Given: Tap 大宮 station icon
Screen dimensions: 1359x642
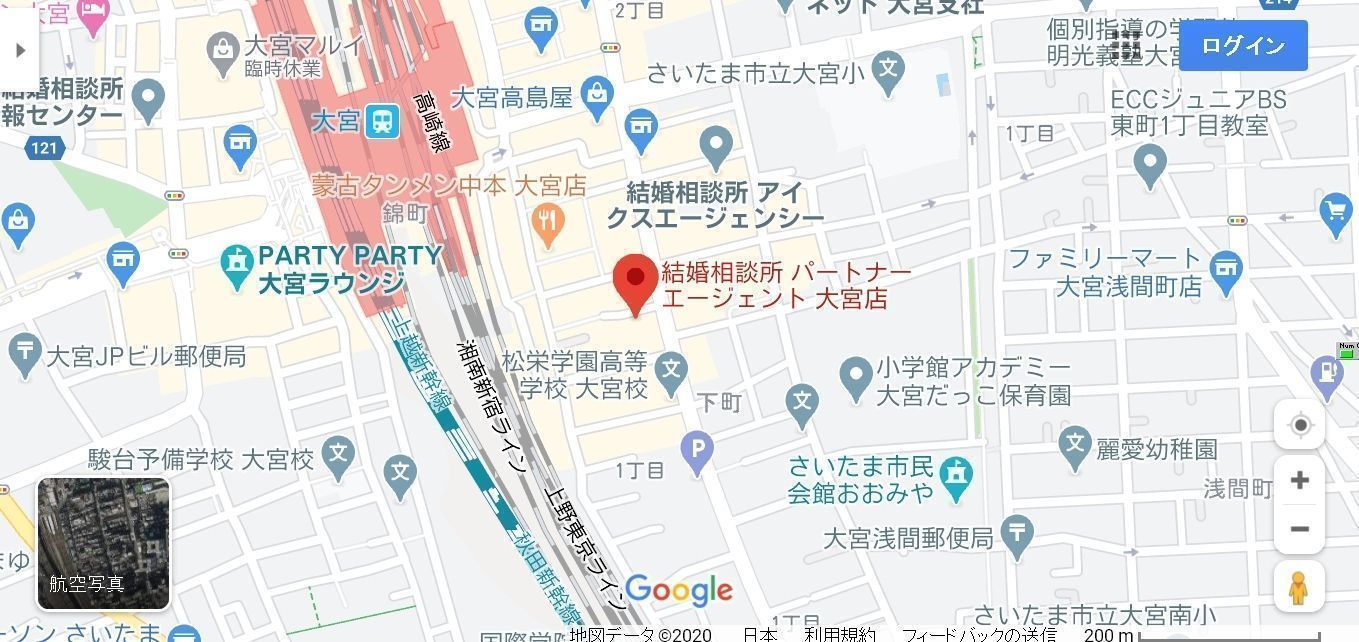Looking at the screenshot, I should (x=381, y=121).
